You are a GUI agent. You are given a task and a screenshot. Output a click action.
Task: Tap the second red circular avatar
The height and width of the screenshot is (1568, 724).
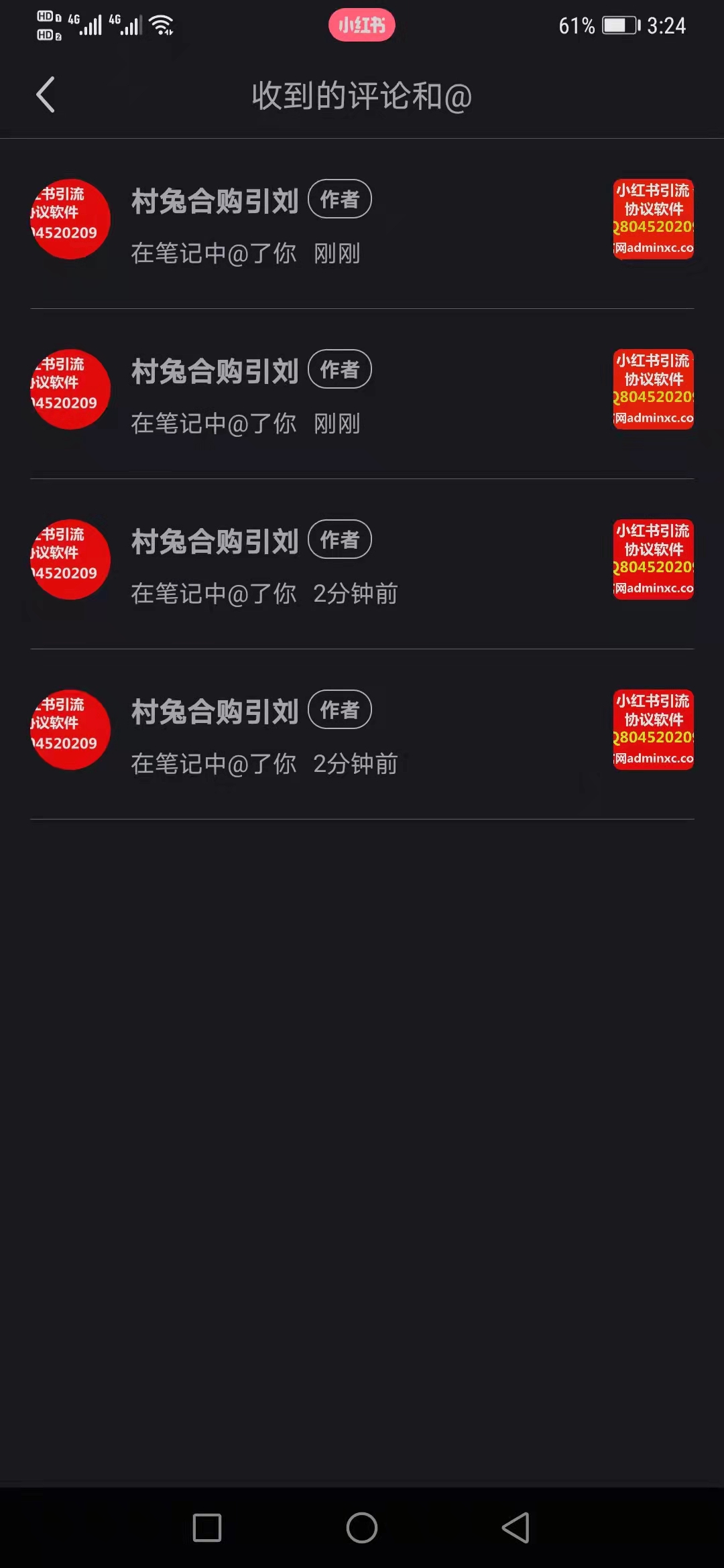tap(70, 389)
